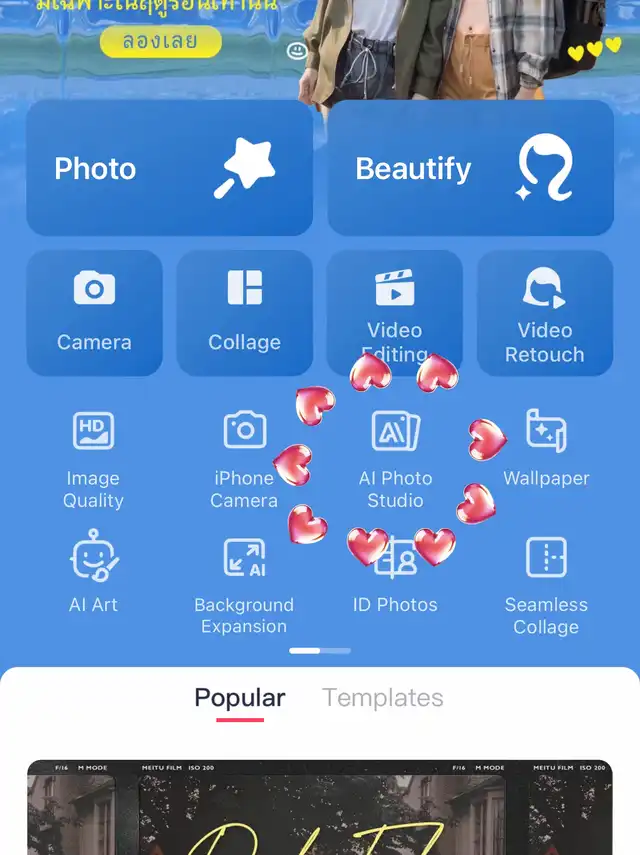Open Wallpaper tool
Viewport: 640px width, 855px height.
click(546, 448)
